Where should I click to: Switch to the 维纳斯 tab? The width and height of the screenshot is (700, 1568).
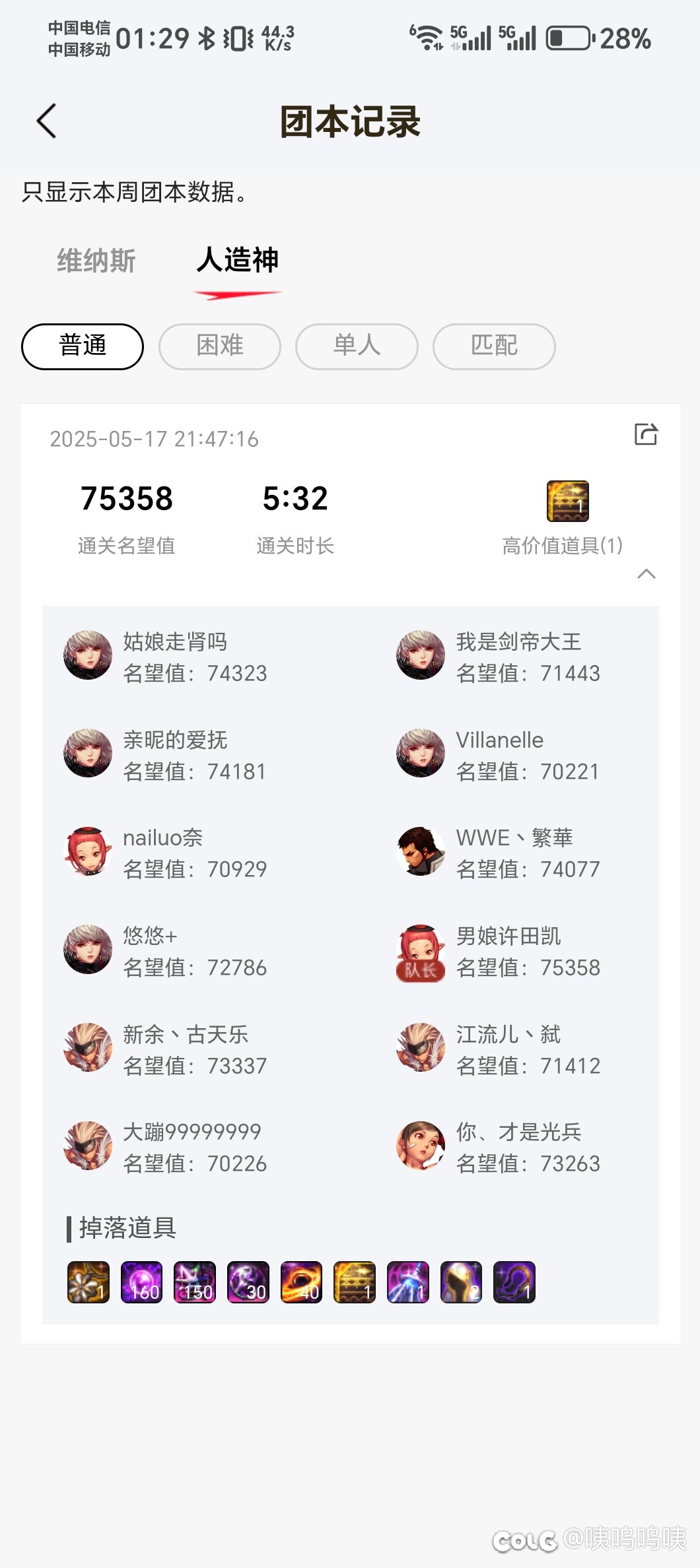pyautogui.click(x=96, y=261)
